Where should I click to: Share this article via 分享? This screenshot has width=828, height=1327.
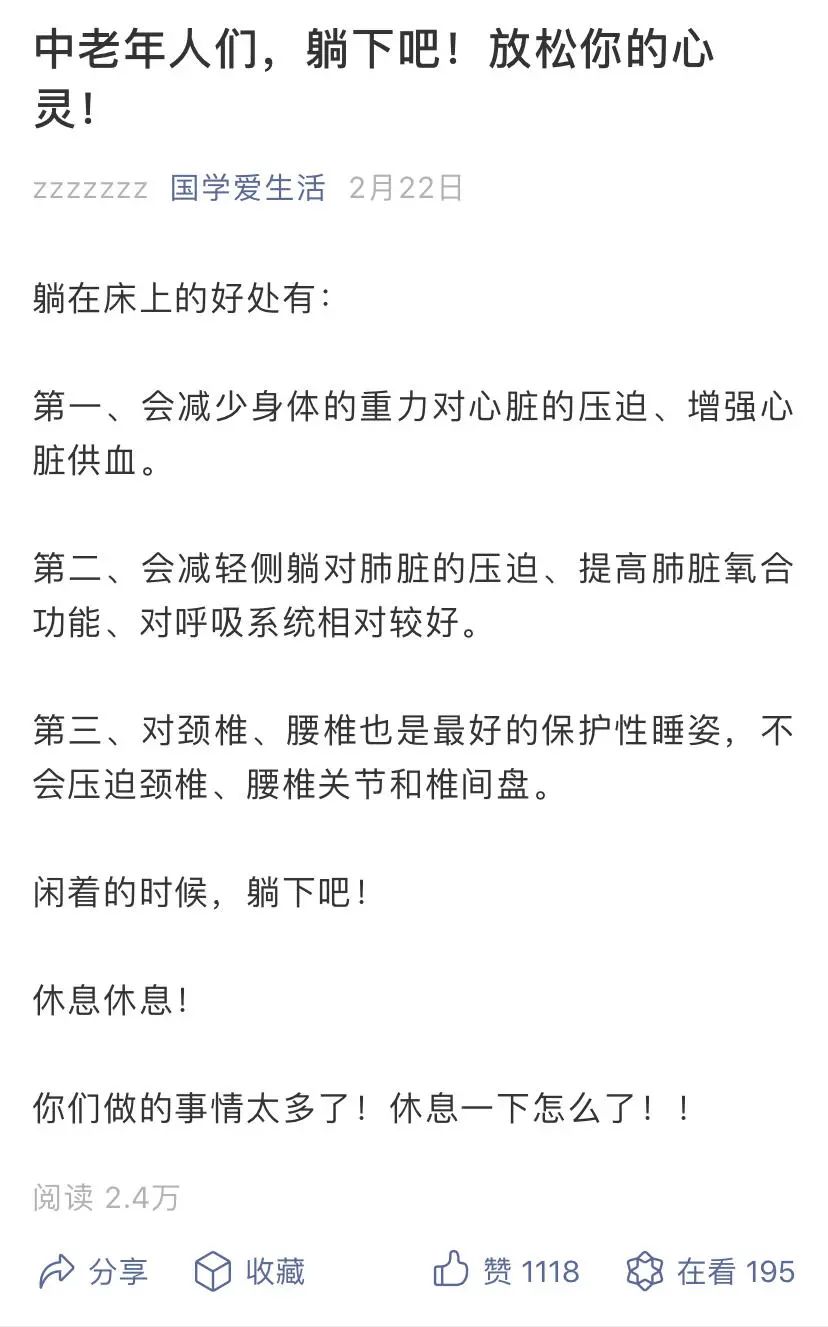pos(93,1272)
